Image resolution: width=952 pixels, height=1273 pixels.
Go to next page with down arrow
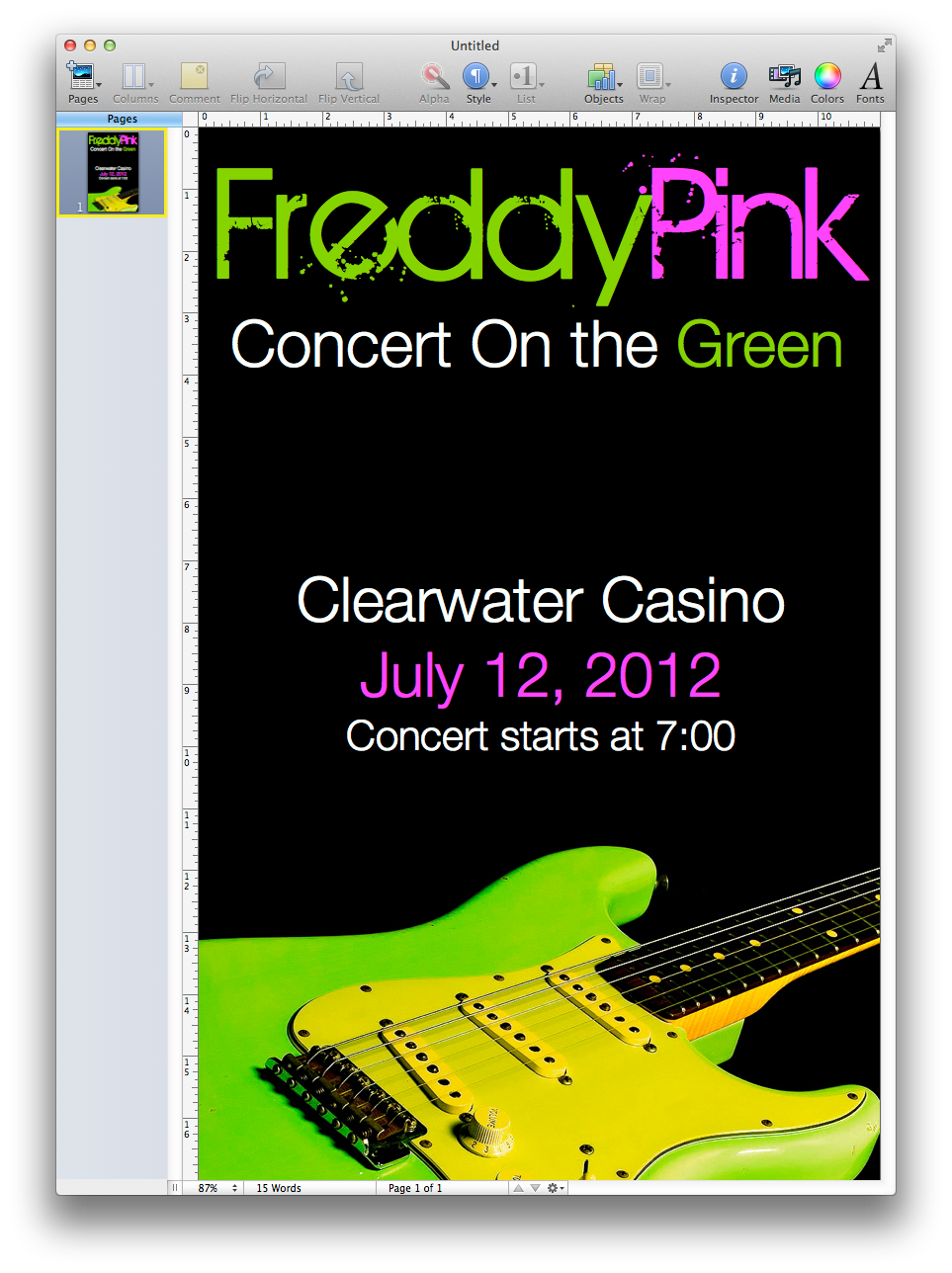(x=535, y=1188)
